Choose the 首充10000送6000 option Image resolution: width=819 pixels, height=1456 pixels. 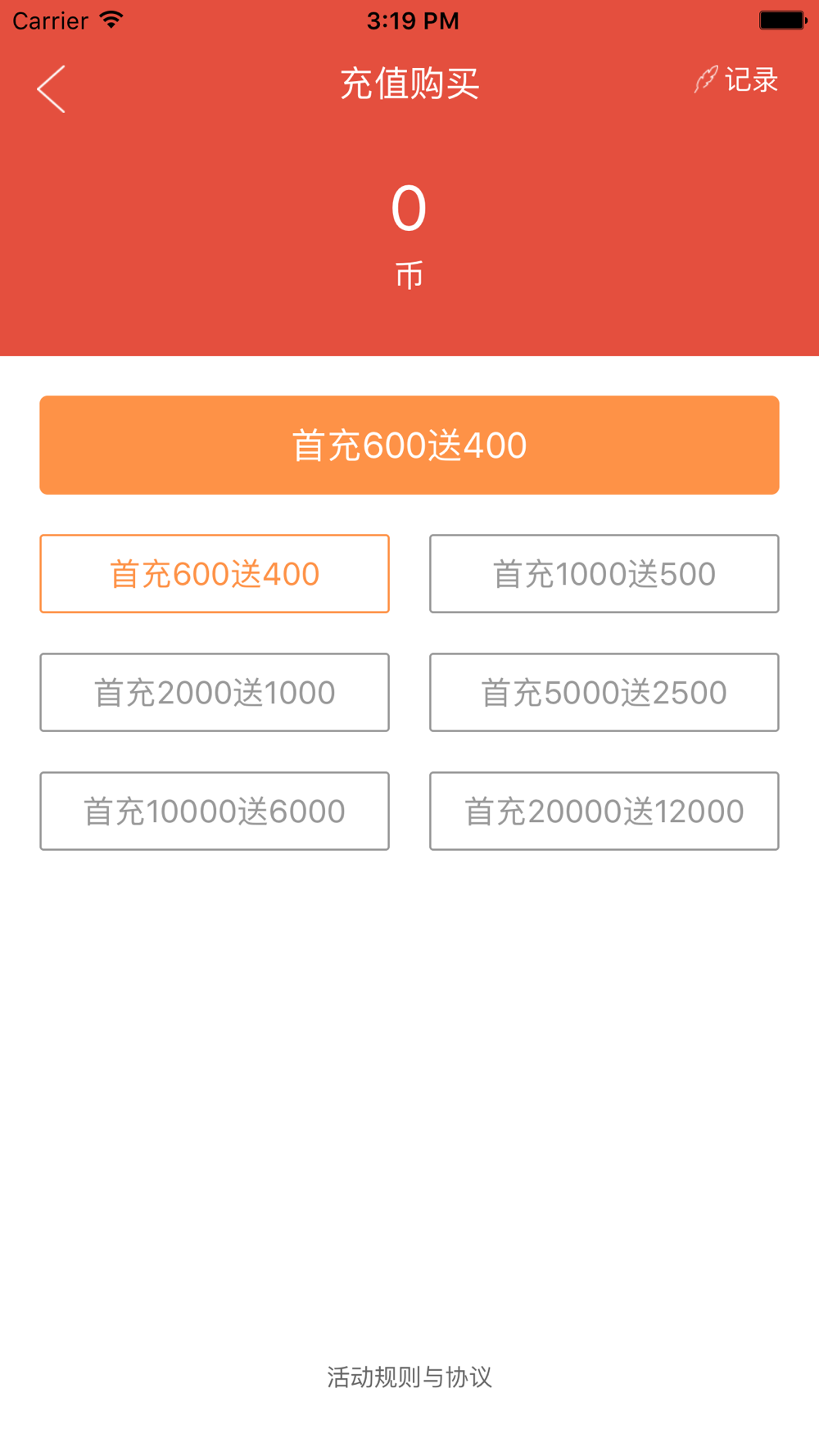click(215, 812)
